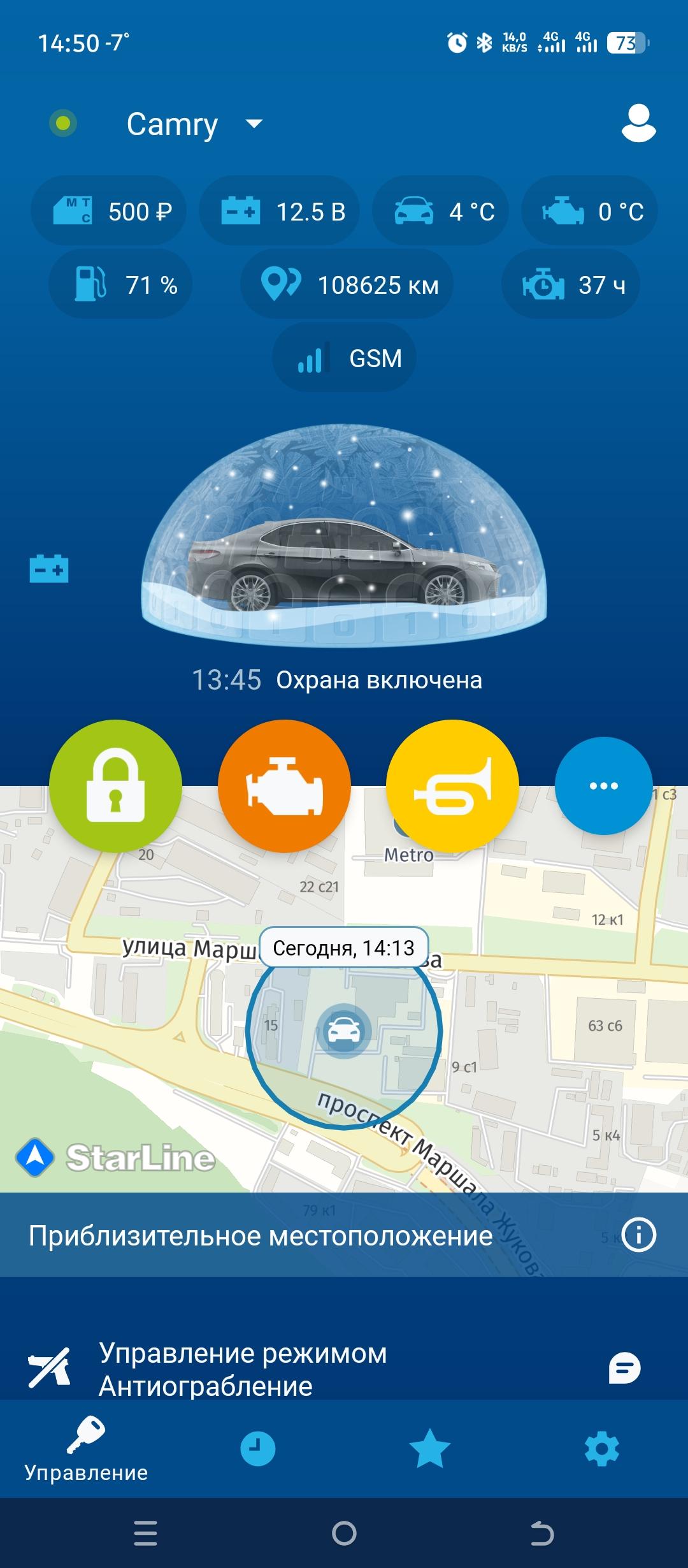
Task: Open the Camry vehicle dropdown
Action: click(194, 124)
